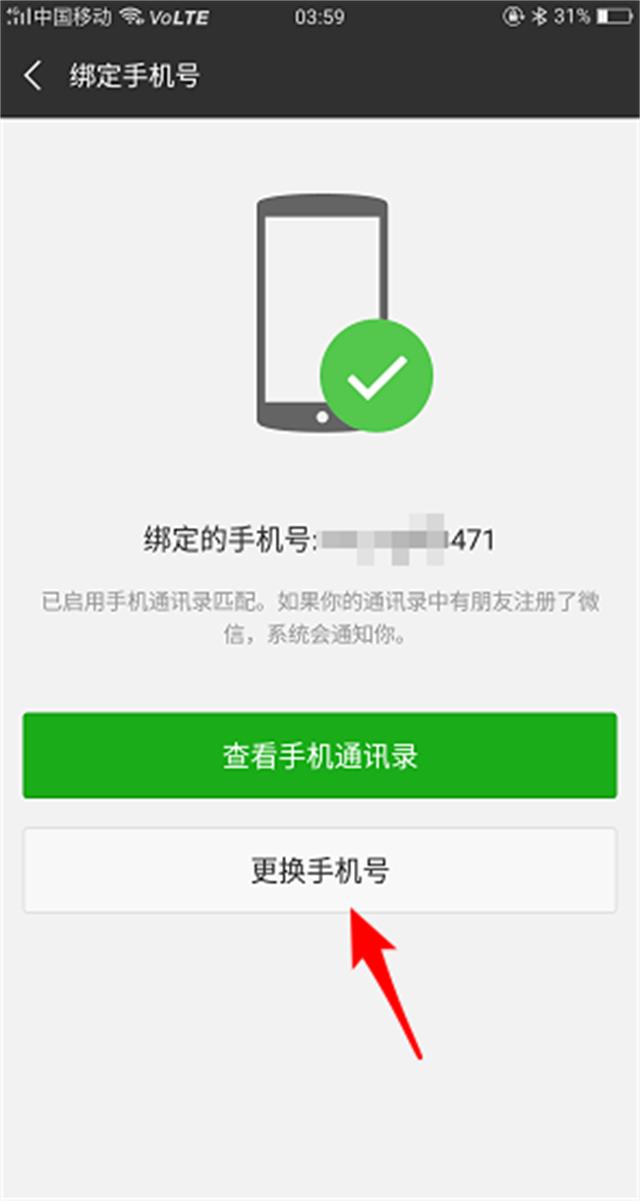Go back from 绑定手机号 page
The height and width of the screenshot is (1201, 640).
point(33,76)
